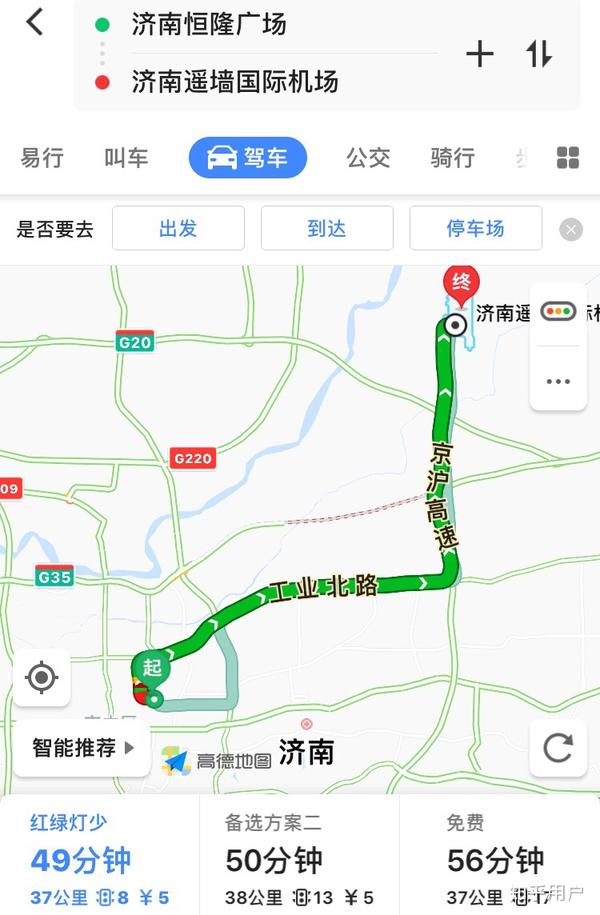Choose the 出发 option

point(178,229)
